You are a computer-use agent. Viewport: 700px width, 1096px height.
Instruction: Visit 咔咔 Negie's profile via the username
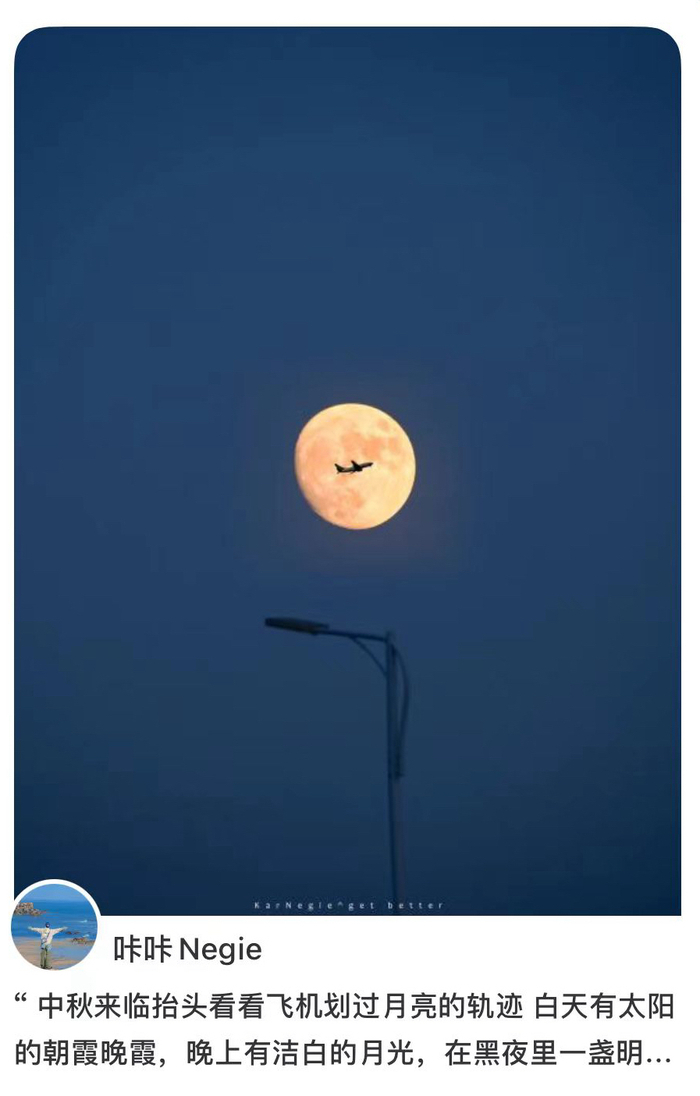pos(187,949)
